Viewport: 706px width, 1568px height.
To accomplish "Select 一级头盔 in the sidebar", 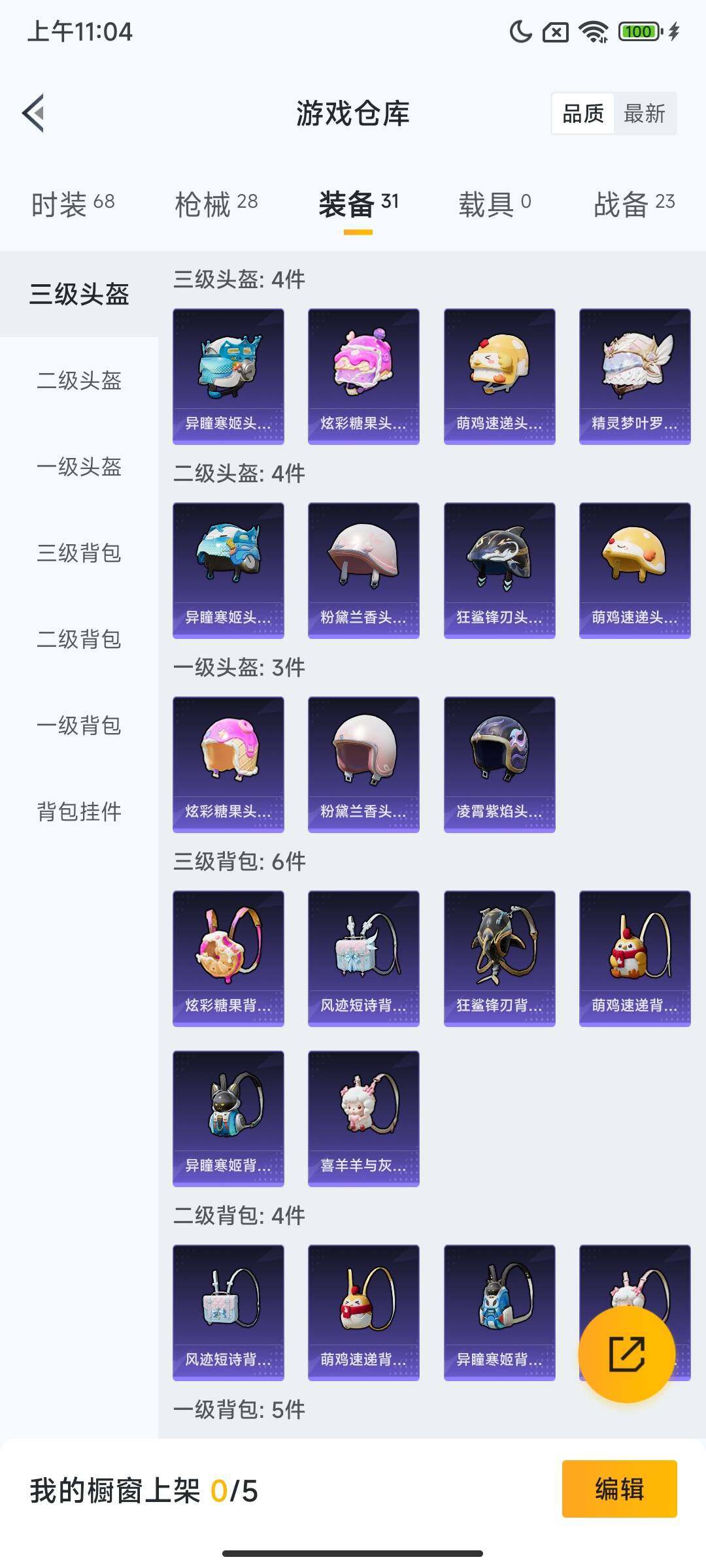I will [x=79, y=466].
